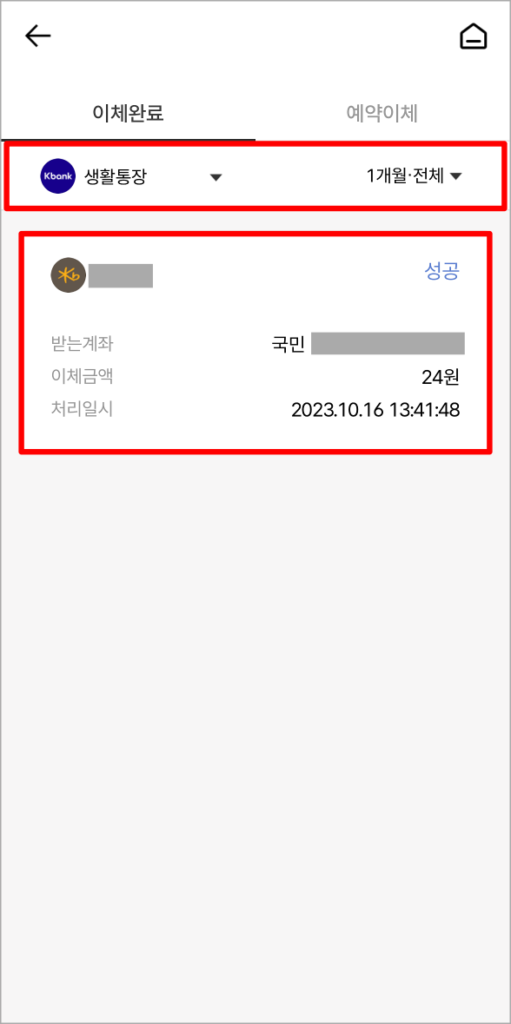Go back using the arrow

tap(38, 37)
